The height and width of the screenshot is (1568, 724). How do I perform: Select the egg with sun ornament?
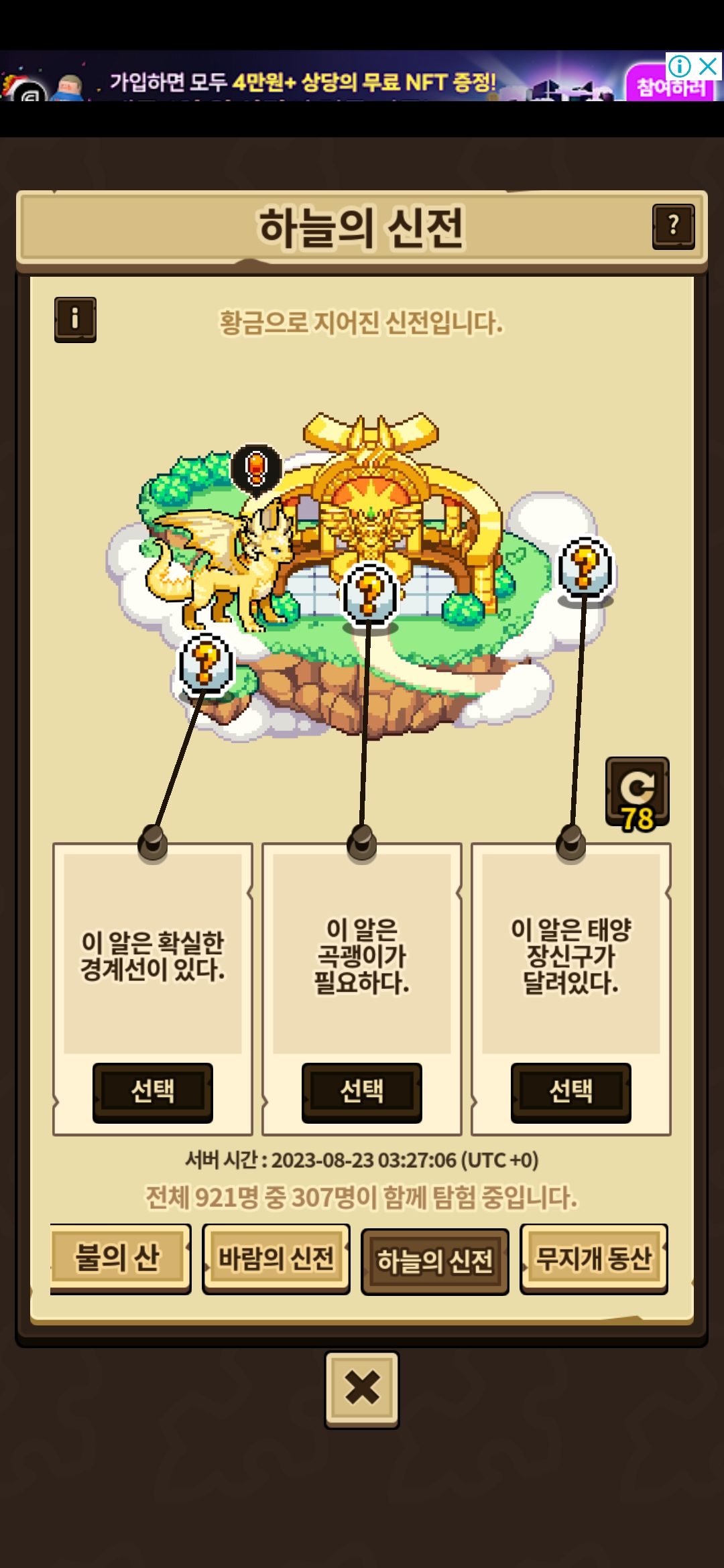pyautogui.click(x=571, y=1092)
